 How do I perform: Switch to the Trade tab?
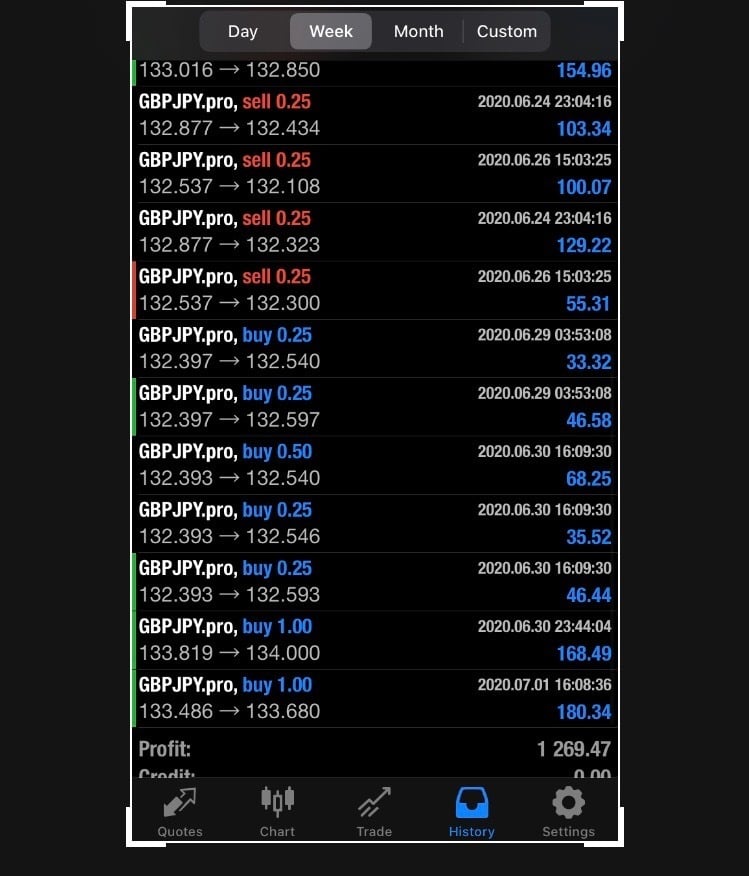pos(374,811)
